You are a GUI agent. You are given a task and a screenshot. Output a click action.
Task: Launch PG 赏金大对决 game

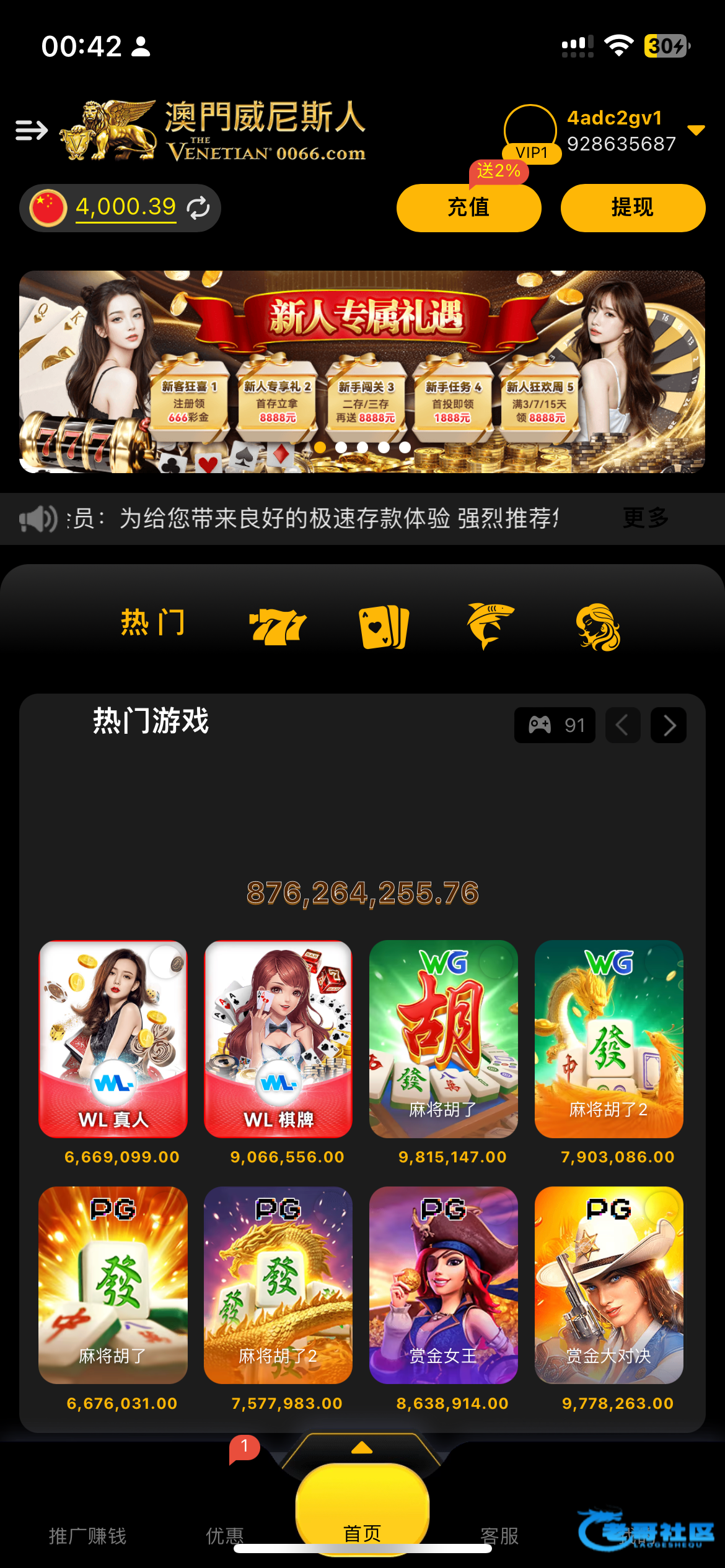coord(609,1285)
